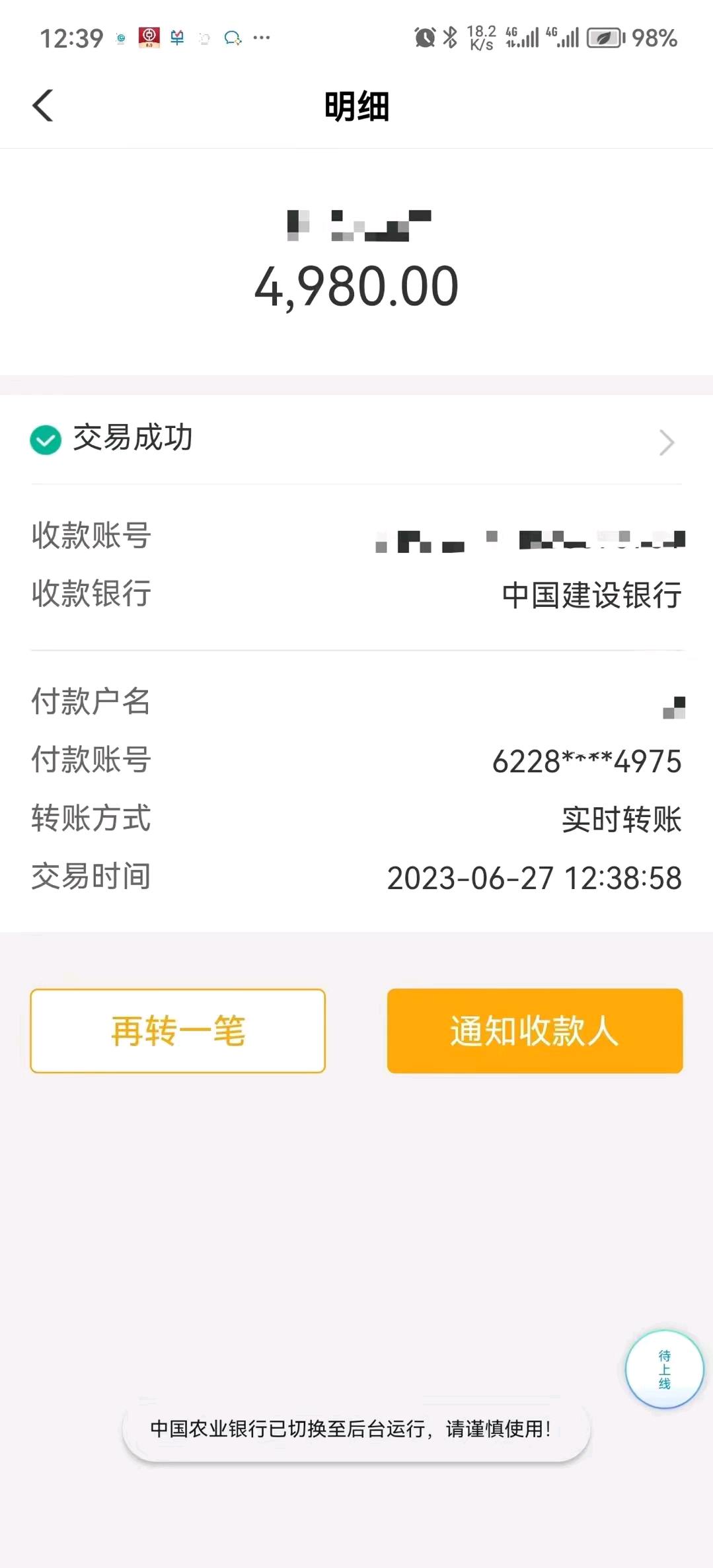
Task: Tap 通知收款人 to notify the payee
Action: click(535, 1030)
